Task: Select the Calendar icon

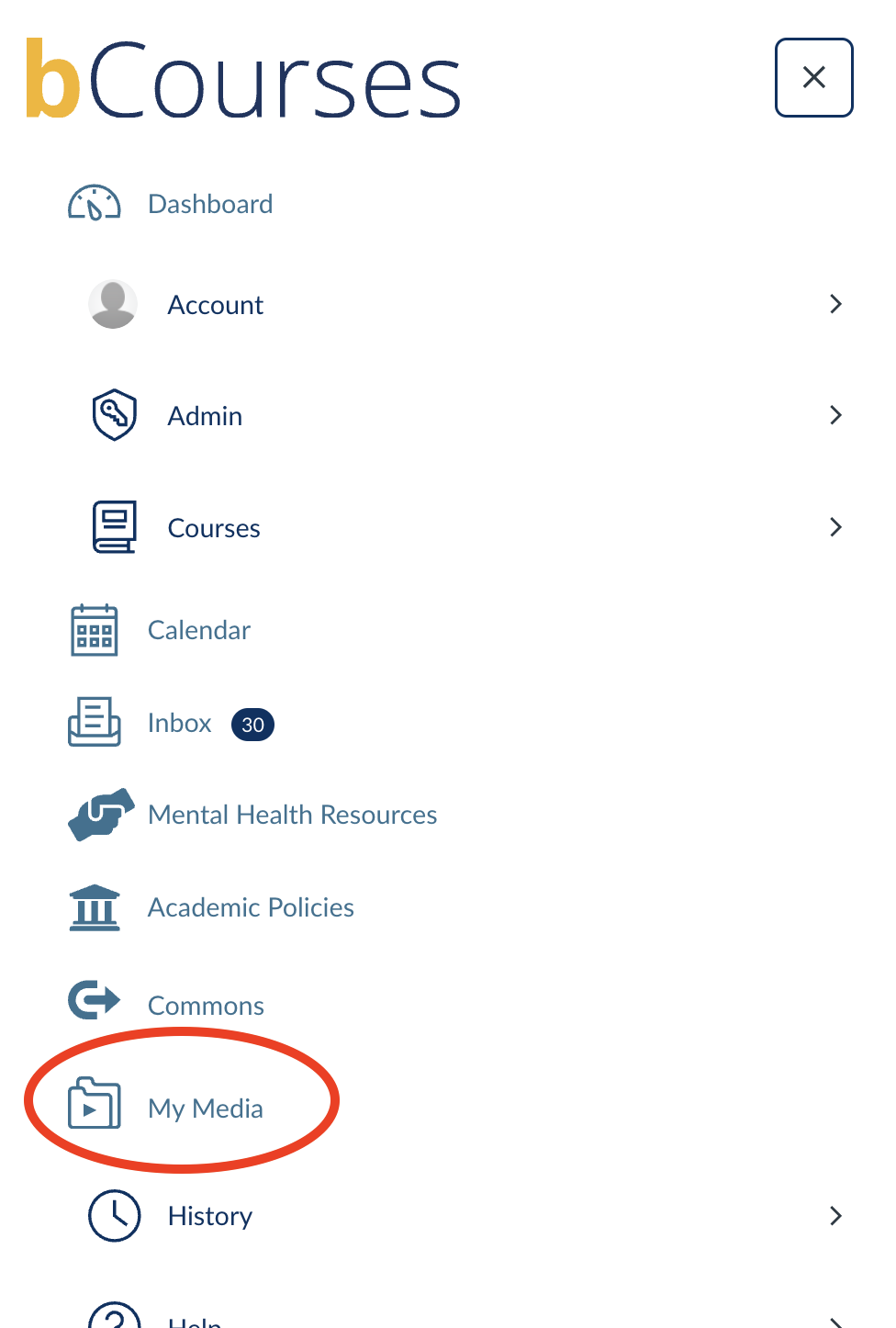Action: point(94,630)
